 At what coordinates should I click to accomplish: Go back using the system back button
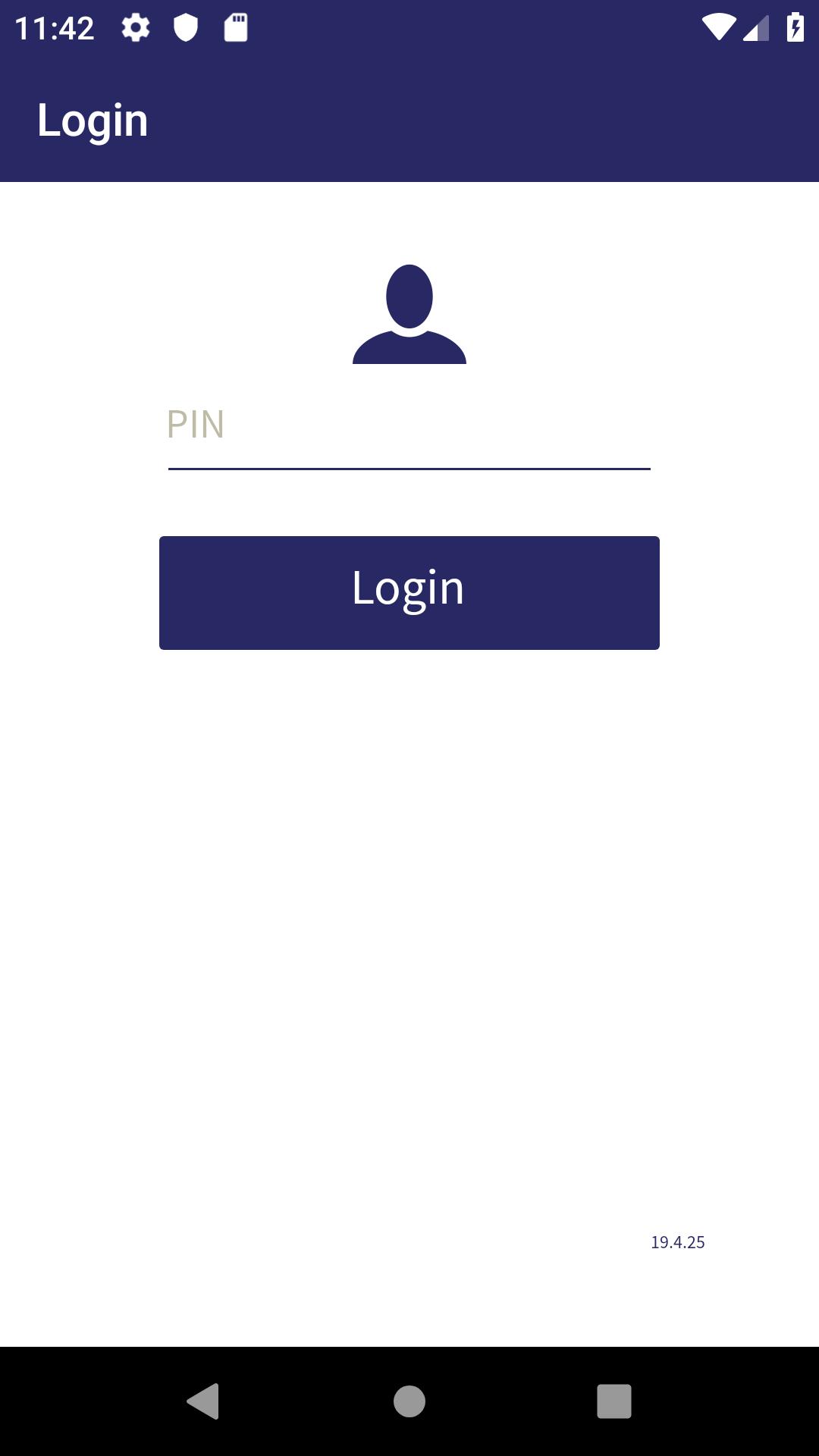pos(203,1401)
